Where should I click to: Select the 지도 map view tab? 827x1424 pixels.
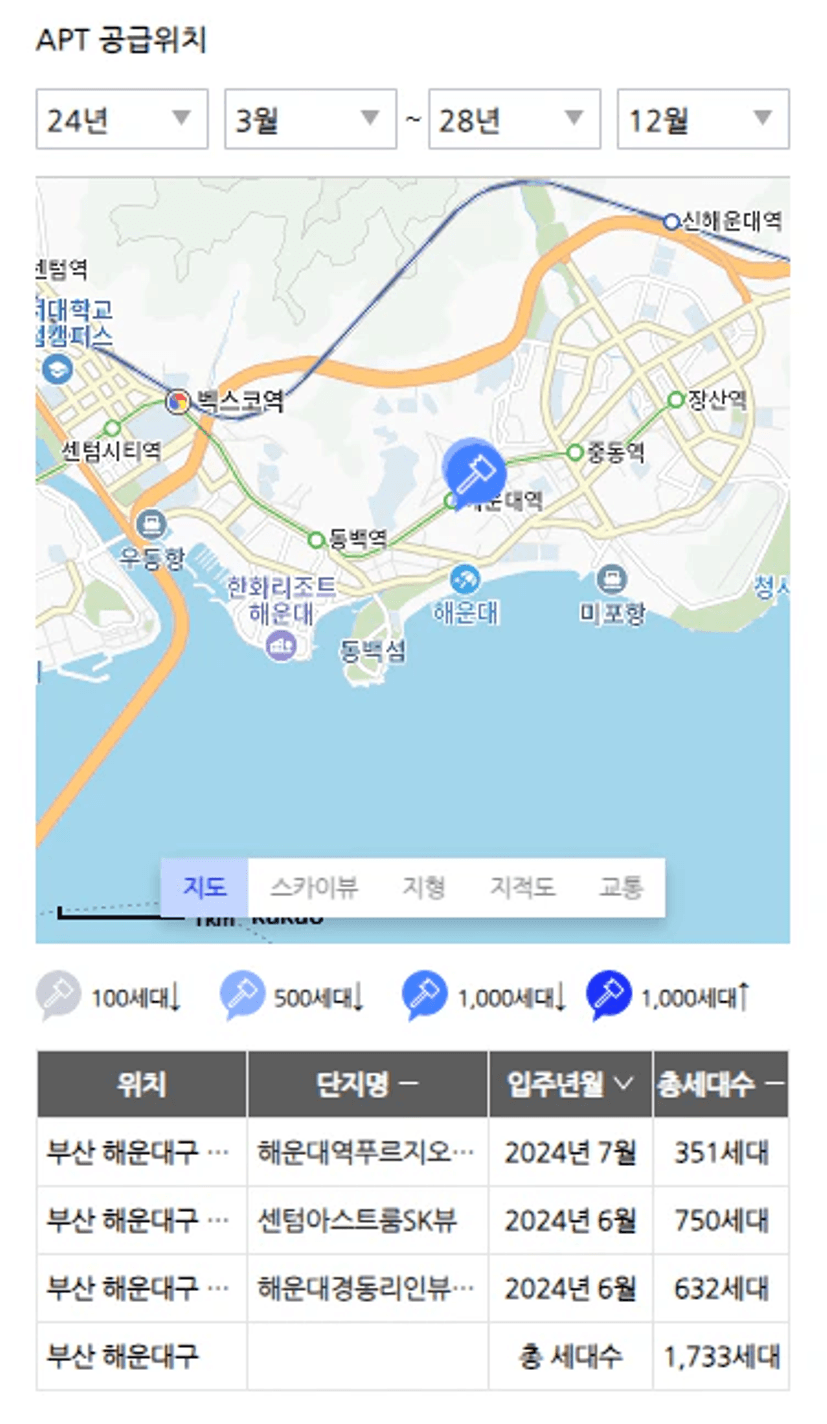point(204,887)
